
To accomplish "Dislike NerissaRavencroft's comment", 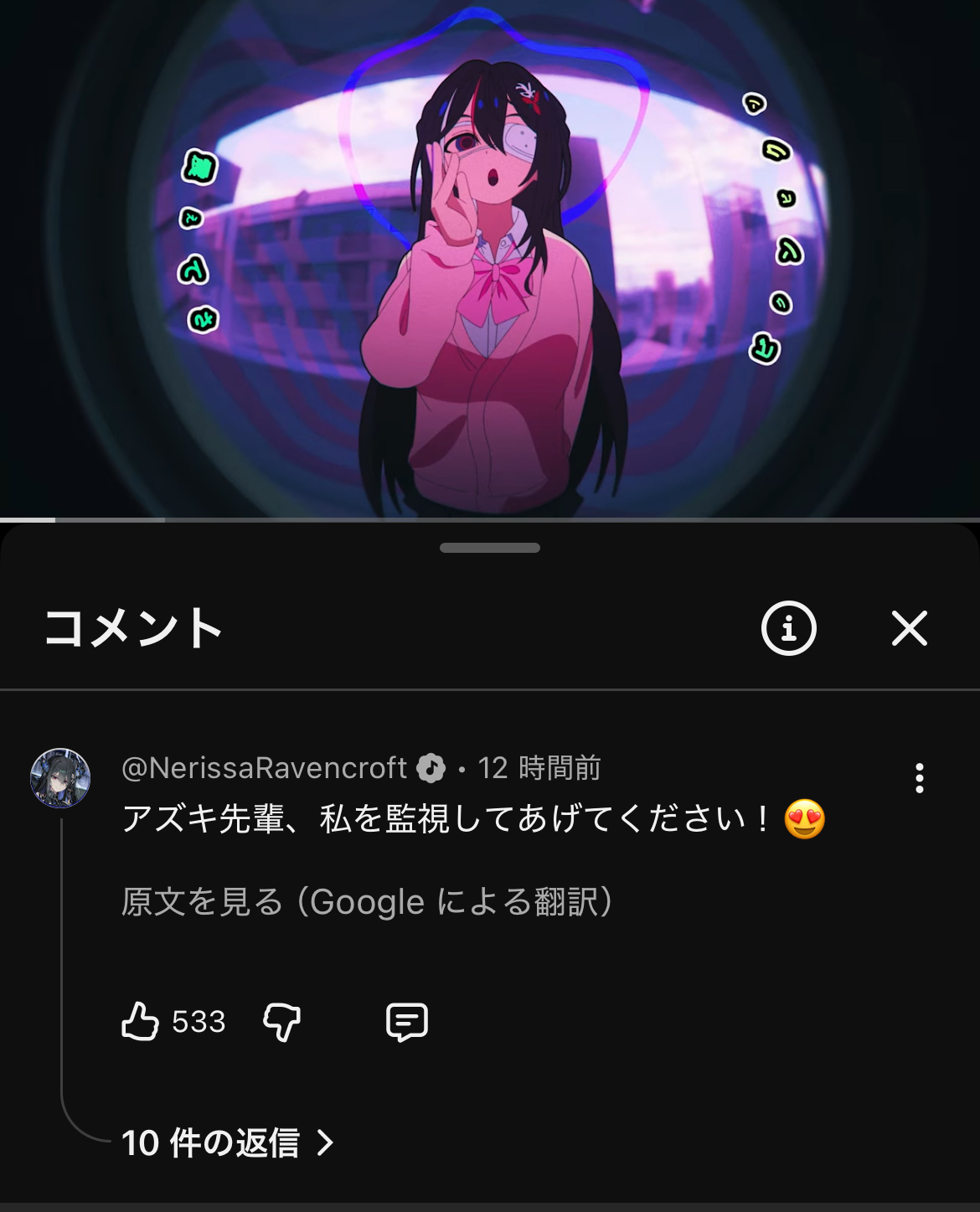I will tap(282, 1022).
